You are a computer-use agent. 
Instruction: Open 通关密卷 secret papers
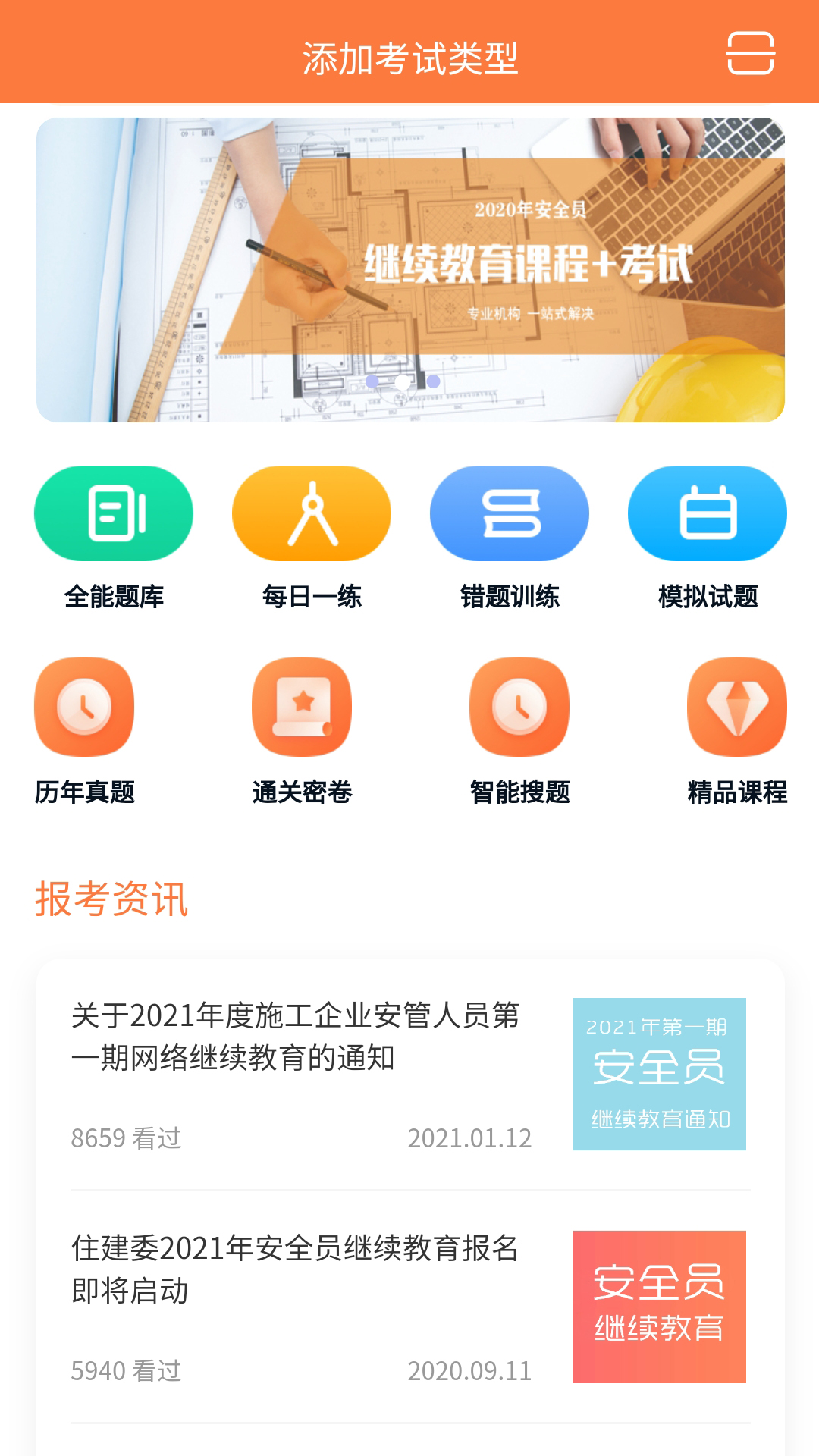[x=302, y=731]
